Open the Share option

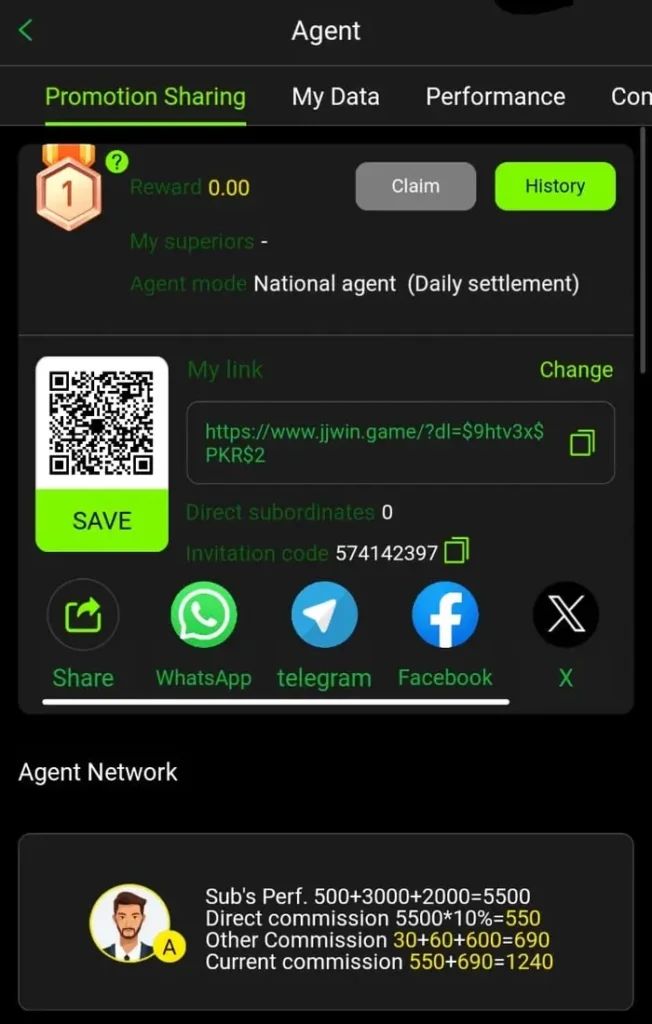[83, 615]
